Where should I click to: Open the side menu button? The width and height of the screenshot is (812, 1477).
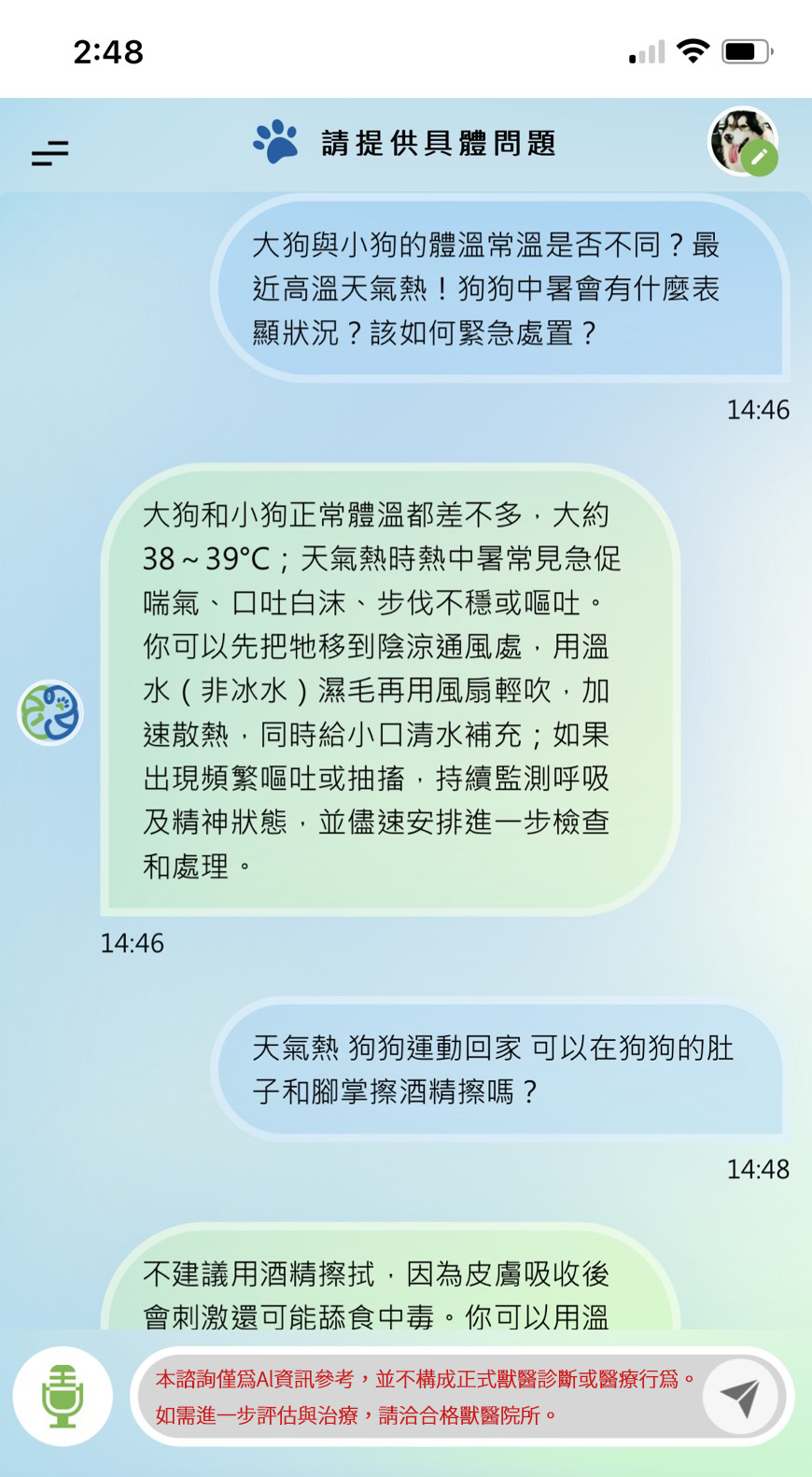(x=50, y=152)
